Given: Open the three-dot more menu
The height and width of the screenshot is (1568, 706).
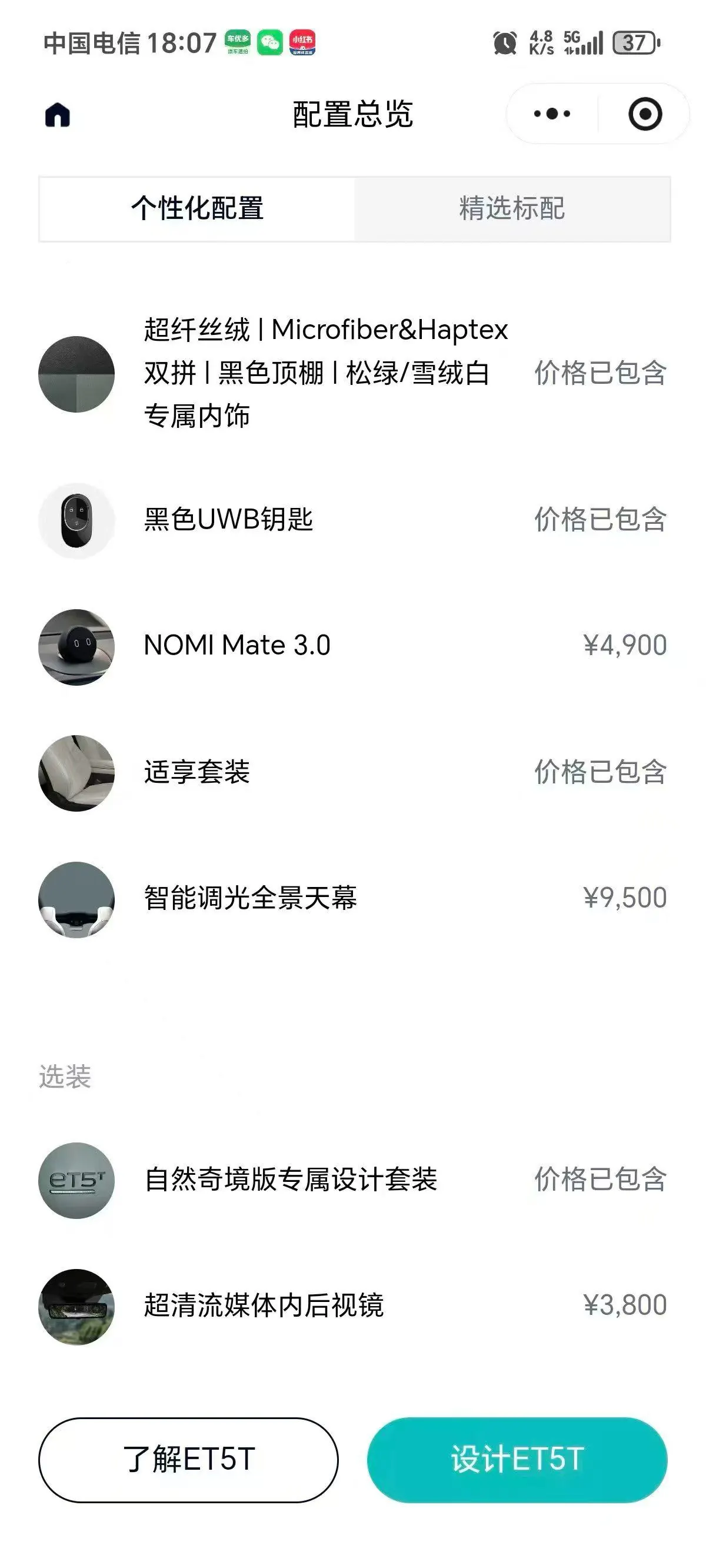Looking at the screenshot, I should [x=552, y=114].
